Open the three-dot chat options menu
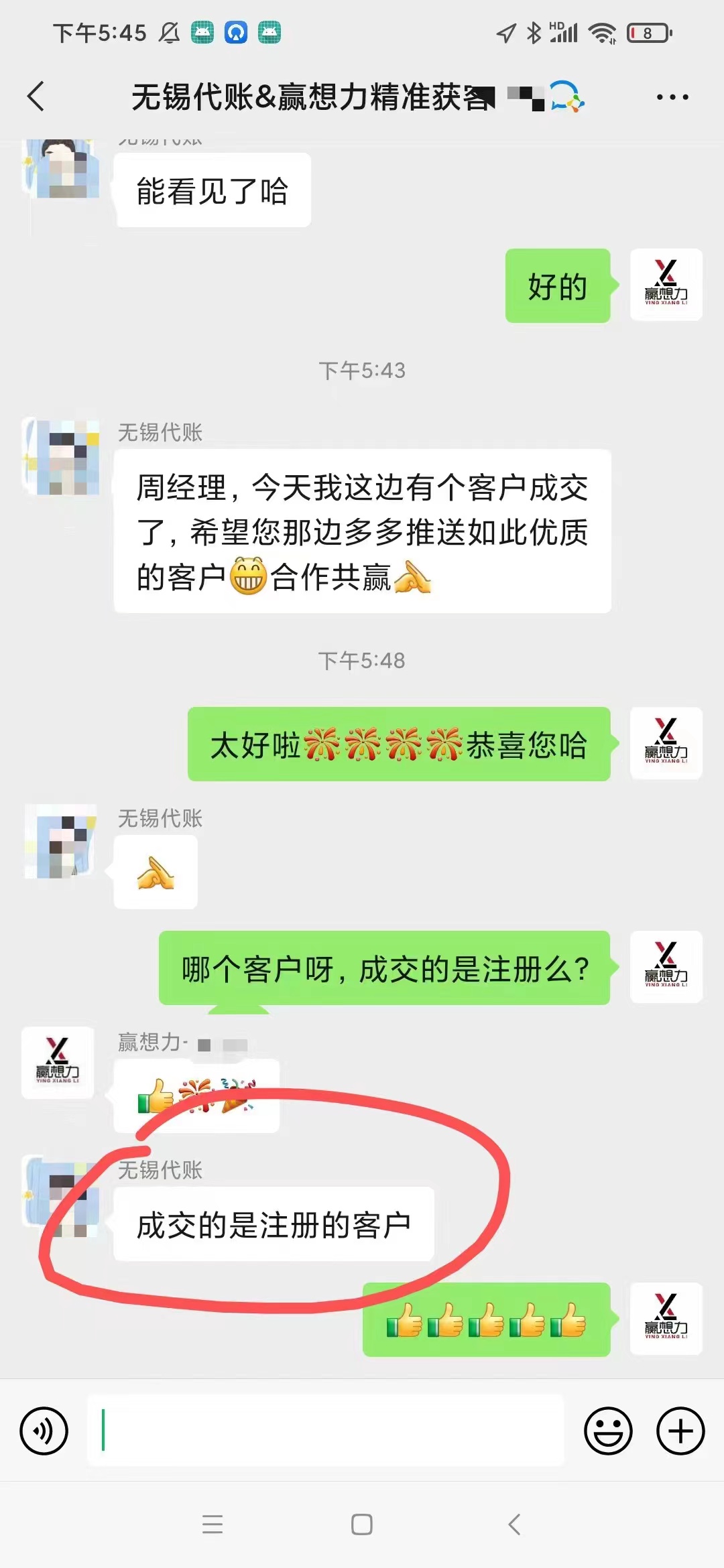Image resolution: width=724 pixels, height=1568 pixels. (x=672, y=97)
